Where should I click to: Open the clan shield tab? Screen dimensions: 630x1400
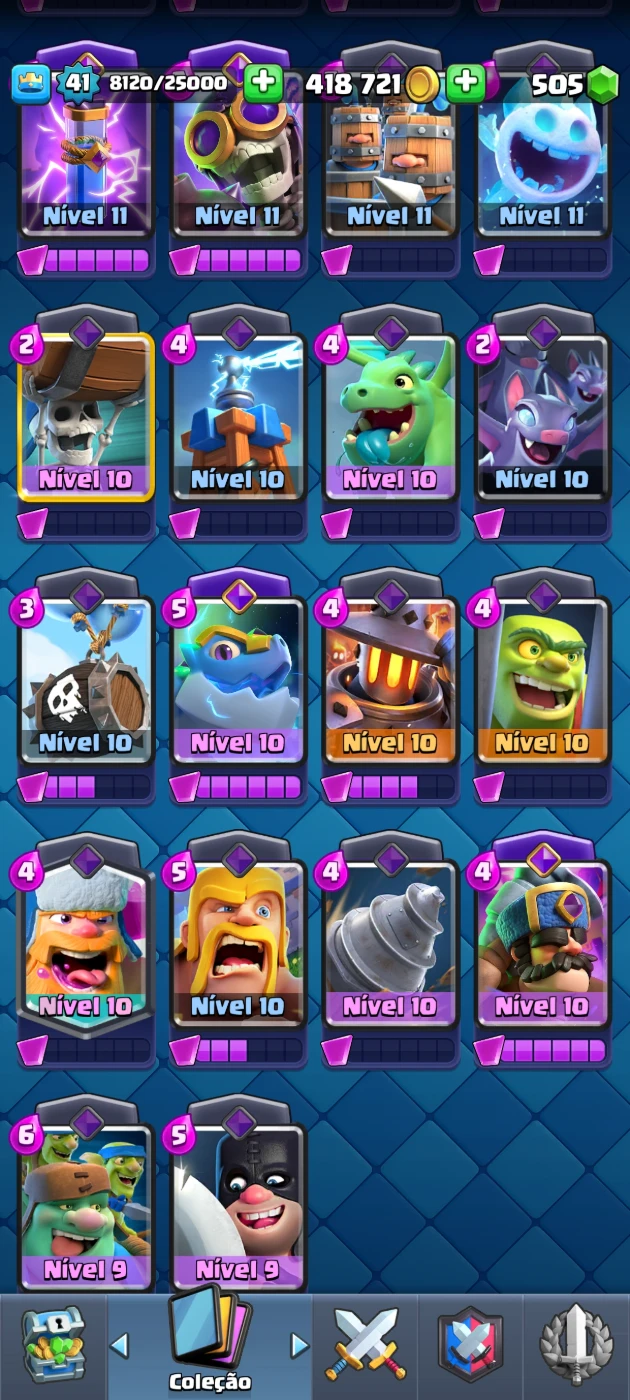tap(470, 1346)
